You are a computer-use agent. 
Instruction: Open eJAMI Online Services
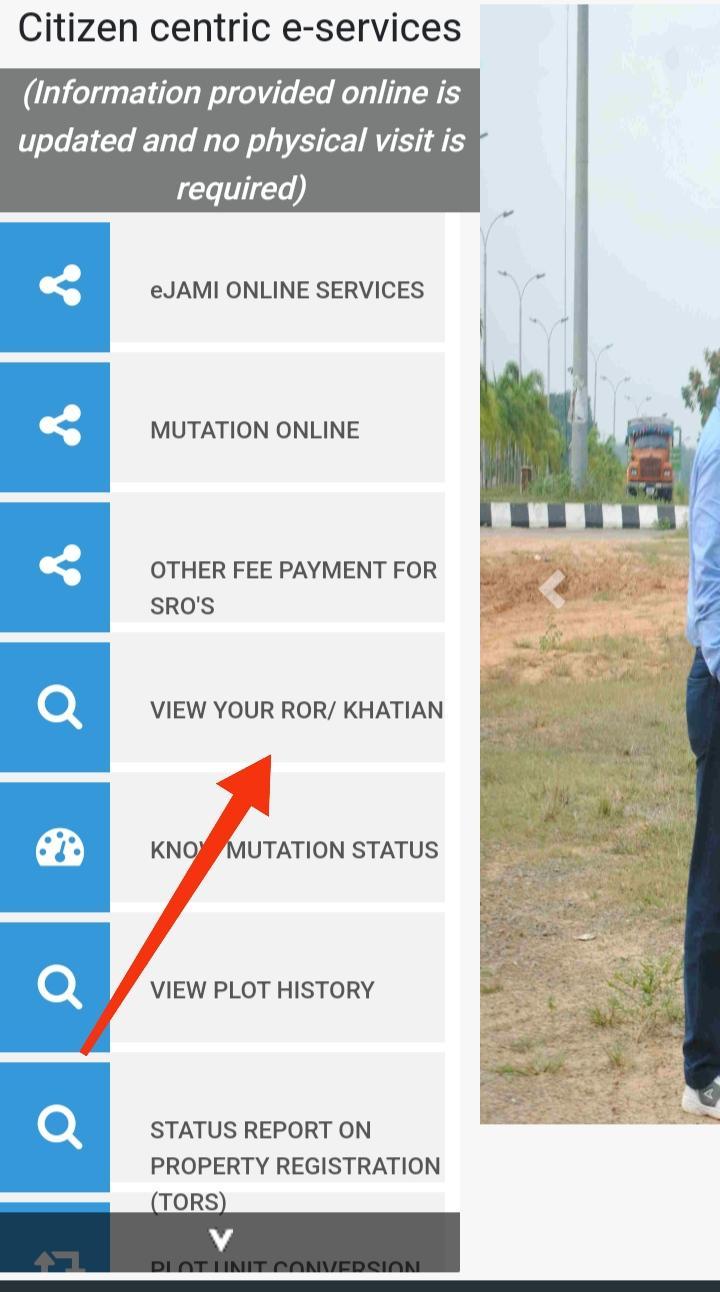click(286, 290)
